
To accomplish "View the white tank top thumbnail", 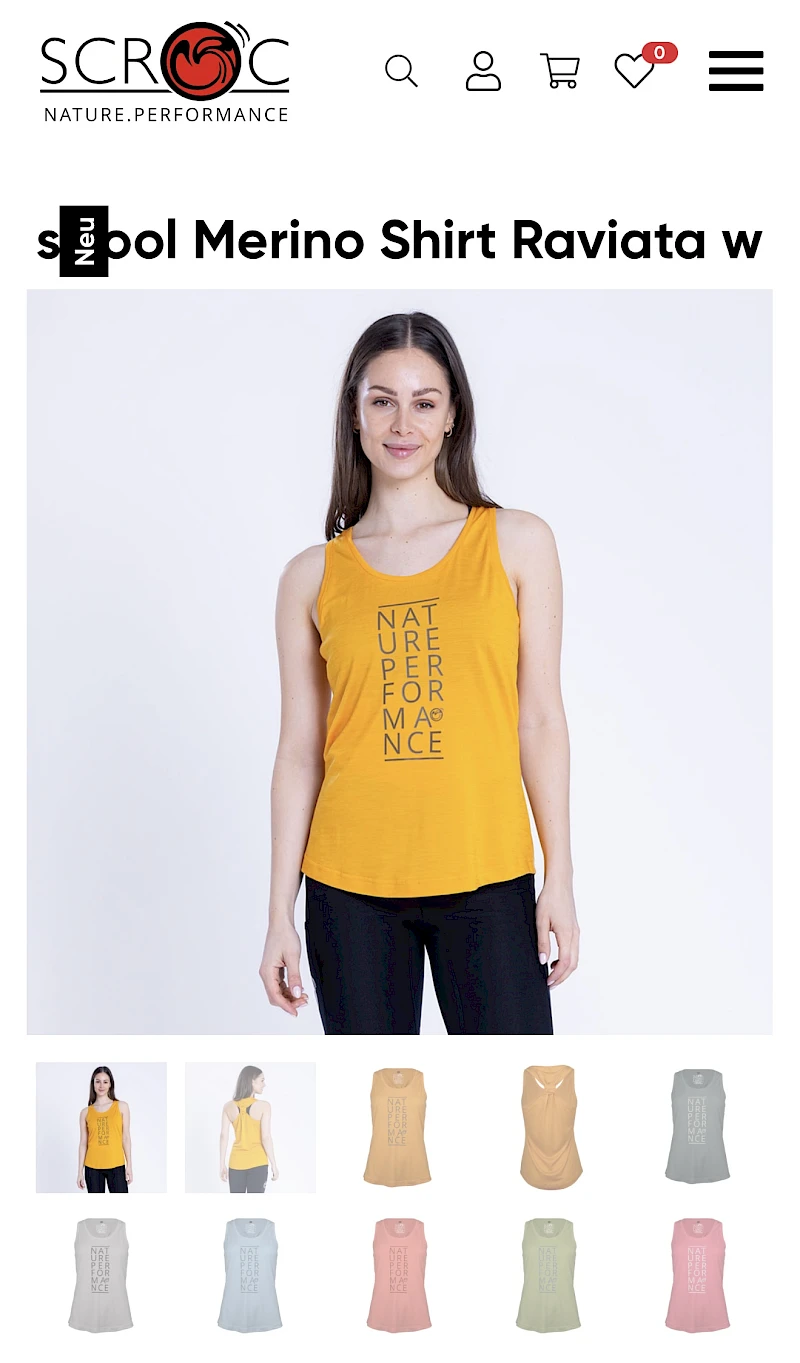I will pyautogui.click(x=101, y=1275).
